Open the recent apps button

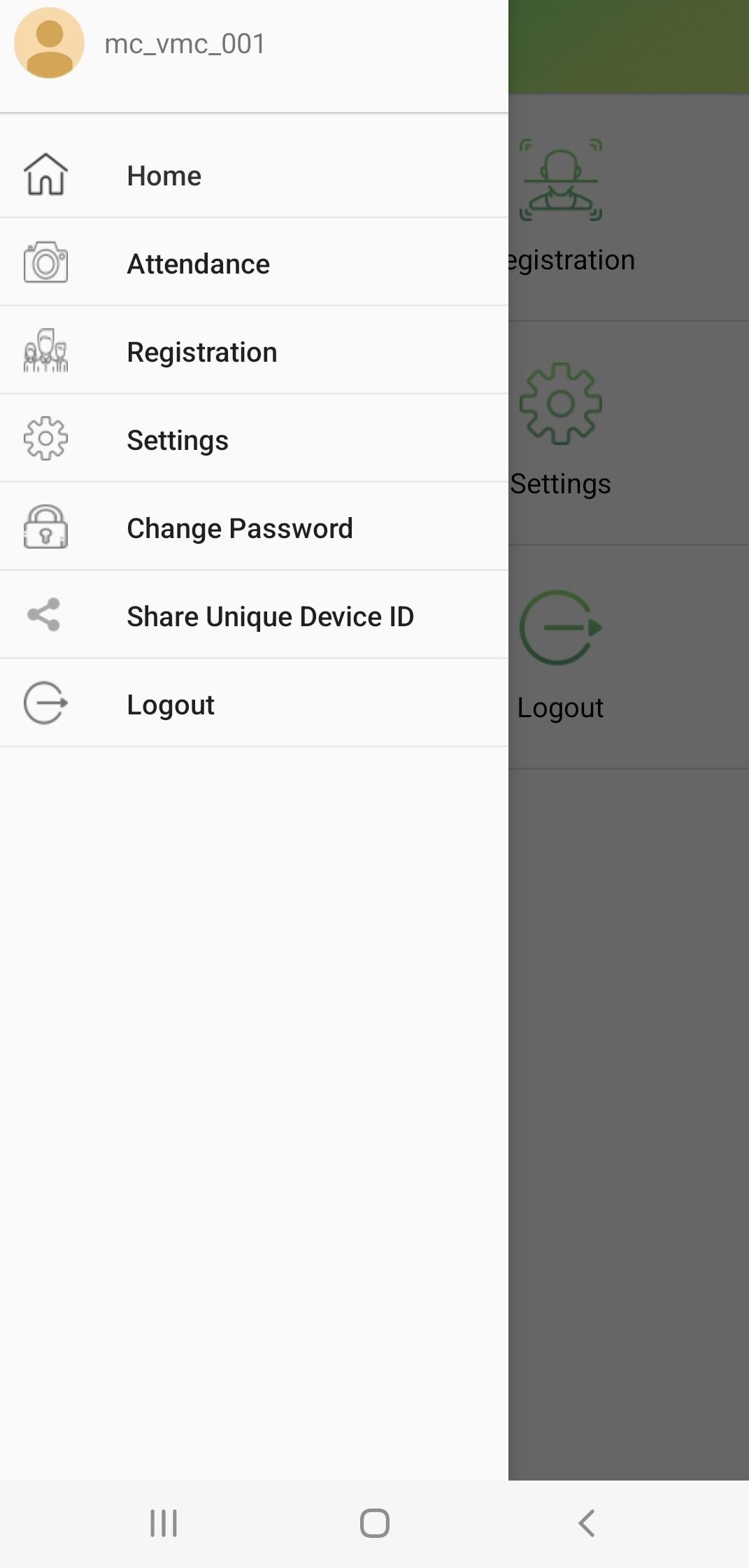(164, 1523)
